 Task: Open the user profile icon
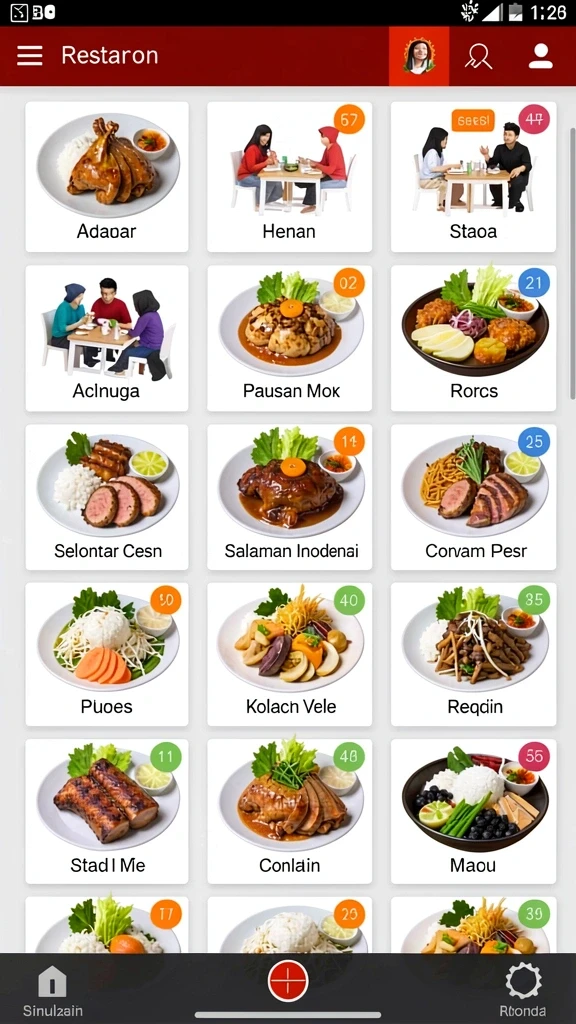pyautogui.click(x=541, y=56)
